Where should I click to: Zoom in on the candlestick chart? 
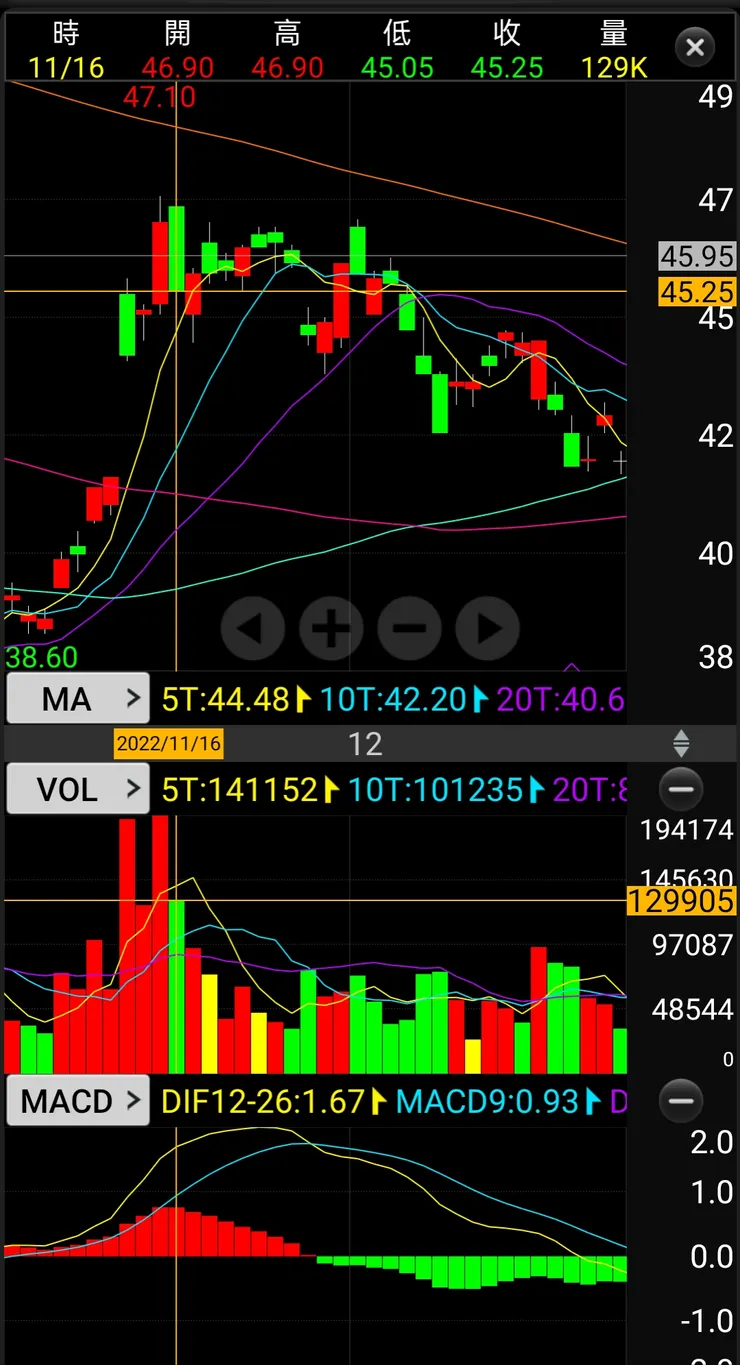[x=331, y=628]
